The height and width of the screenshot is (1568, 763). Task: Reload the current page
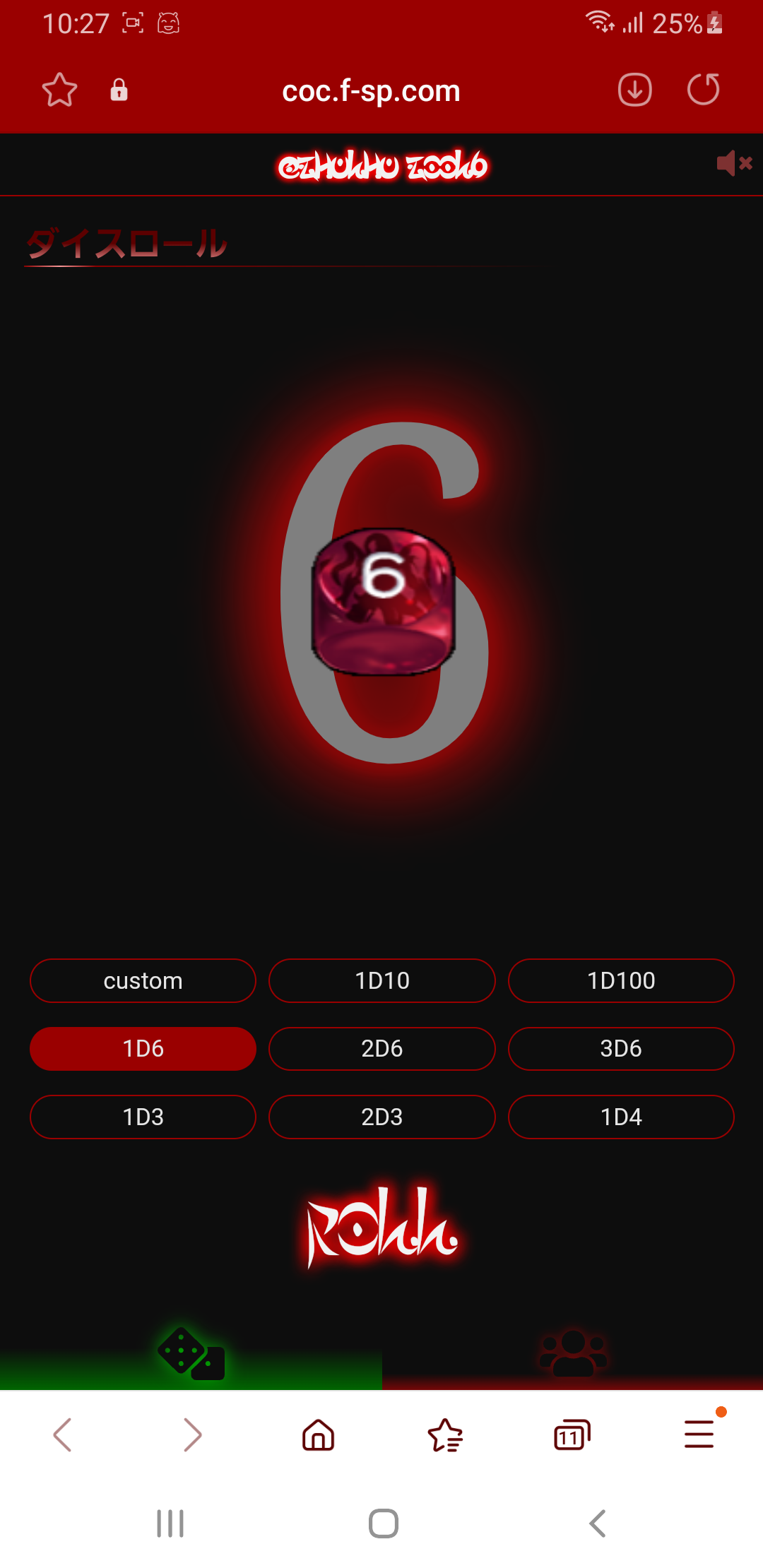[703, 90]
